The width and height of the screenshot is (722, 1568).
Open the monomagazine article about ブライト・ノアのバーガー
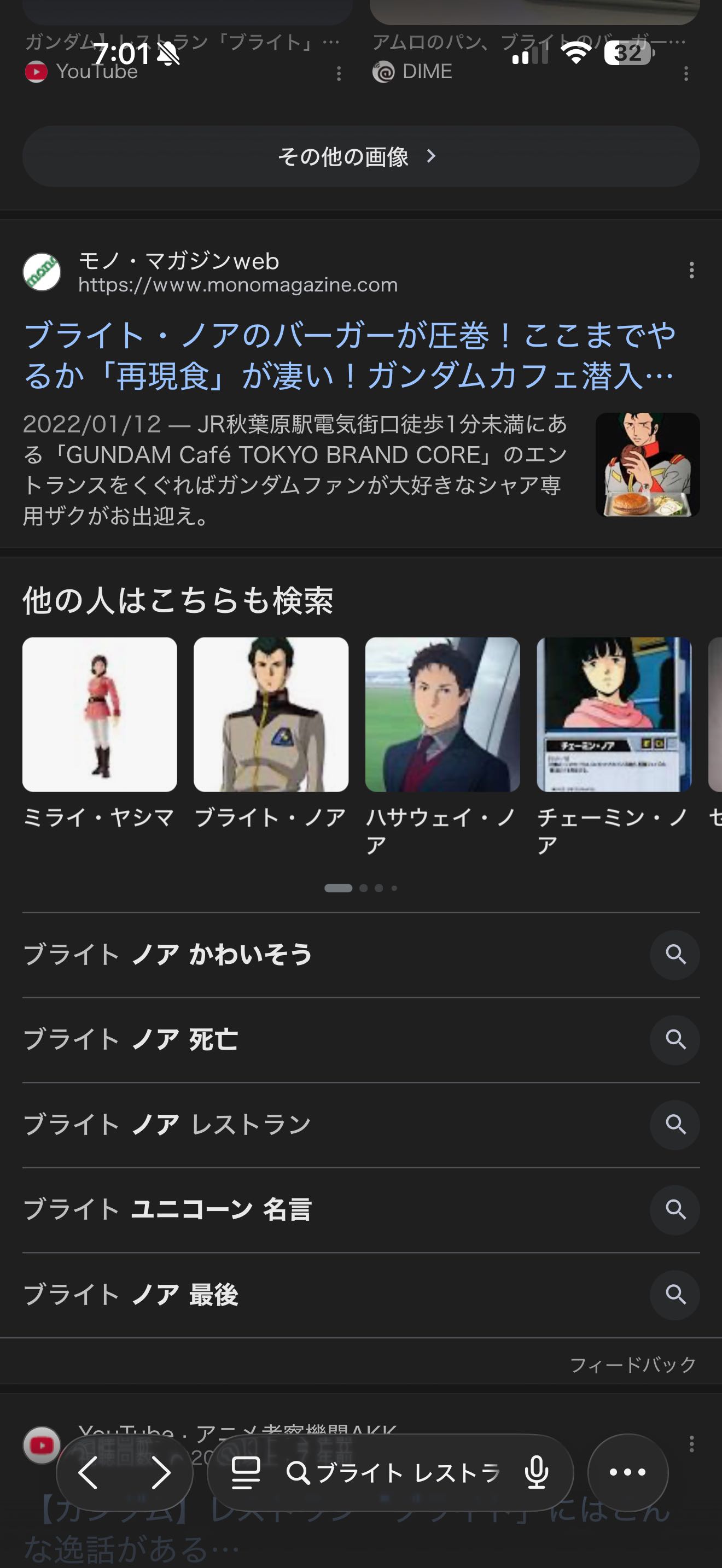349,355
